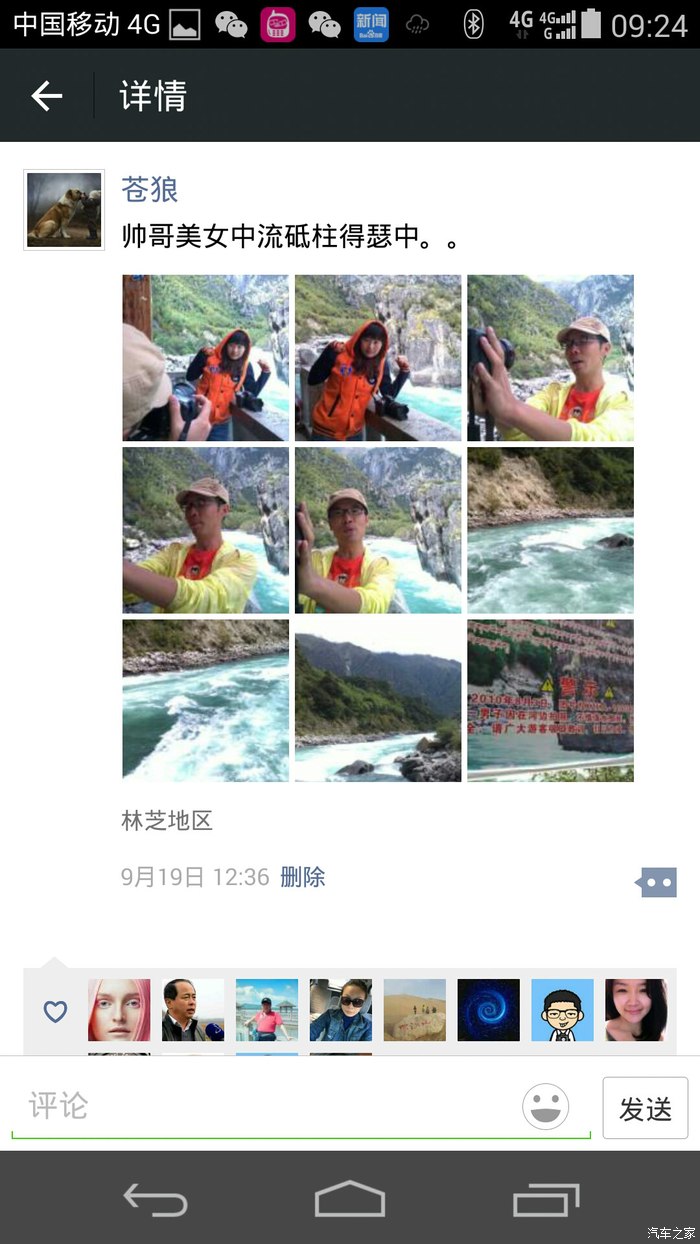Open 苍狼's username link
Screen dimensions: 700x1244
click(149, 189)
